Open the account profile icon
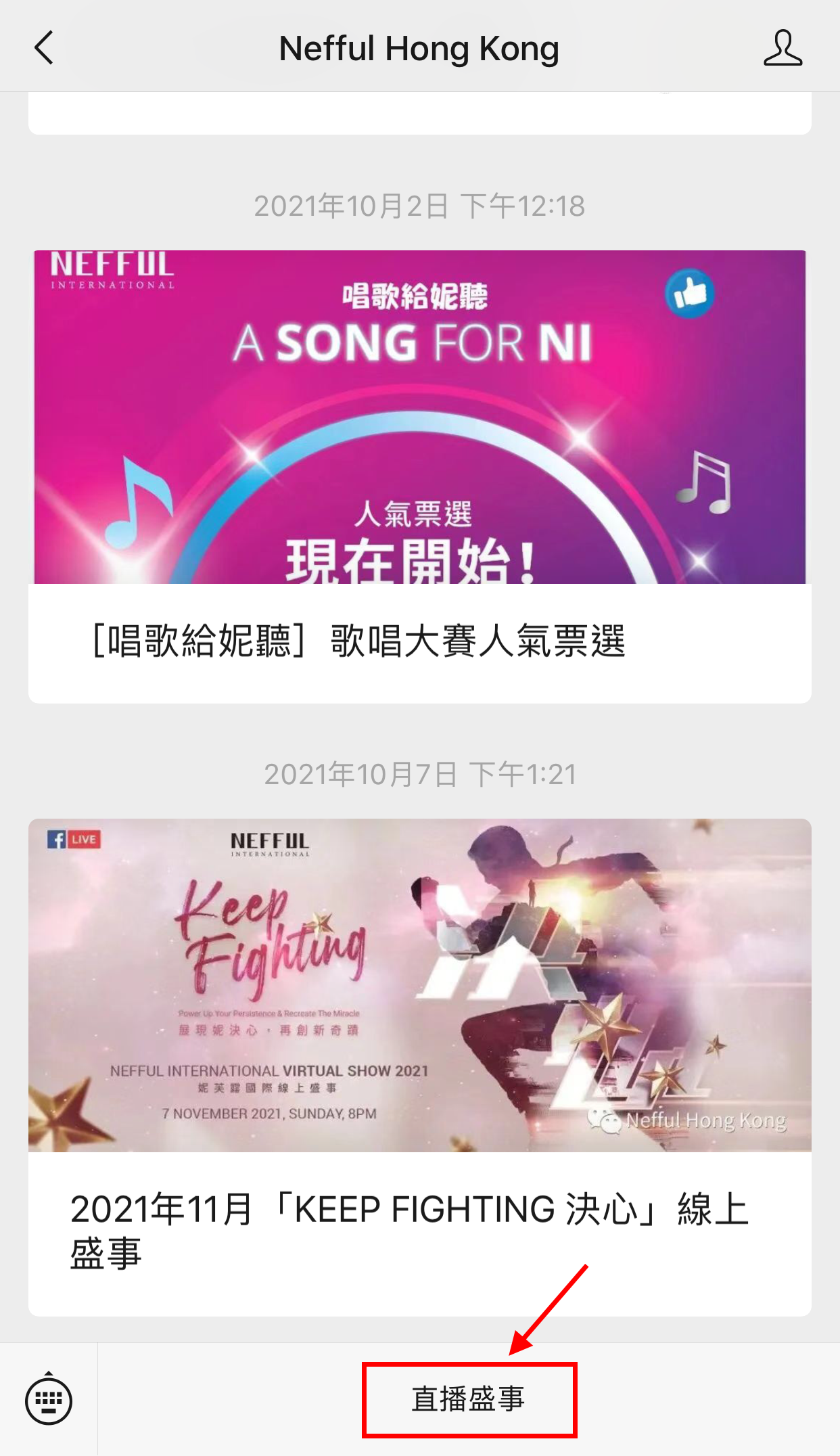The height and width of the screenshot is (1456, 840). tap(783, 48)
